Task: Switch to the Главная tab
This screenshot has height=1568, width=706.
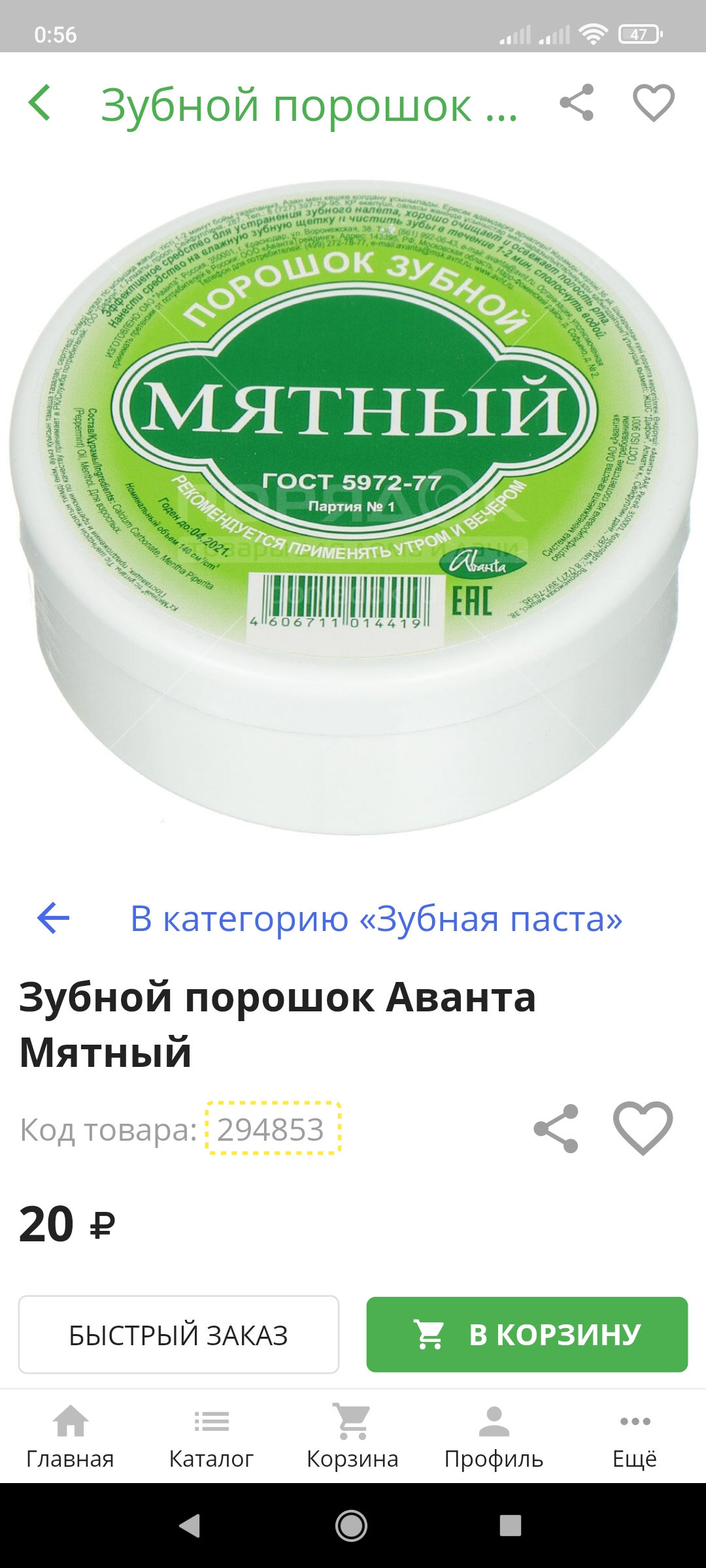Action: 71,1437
